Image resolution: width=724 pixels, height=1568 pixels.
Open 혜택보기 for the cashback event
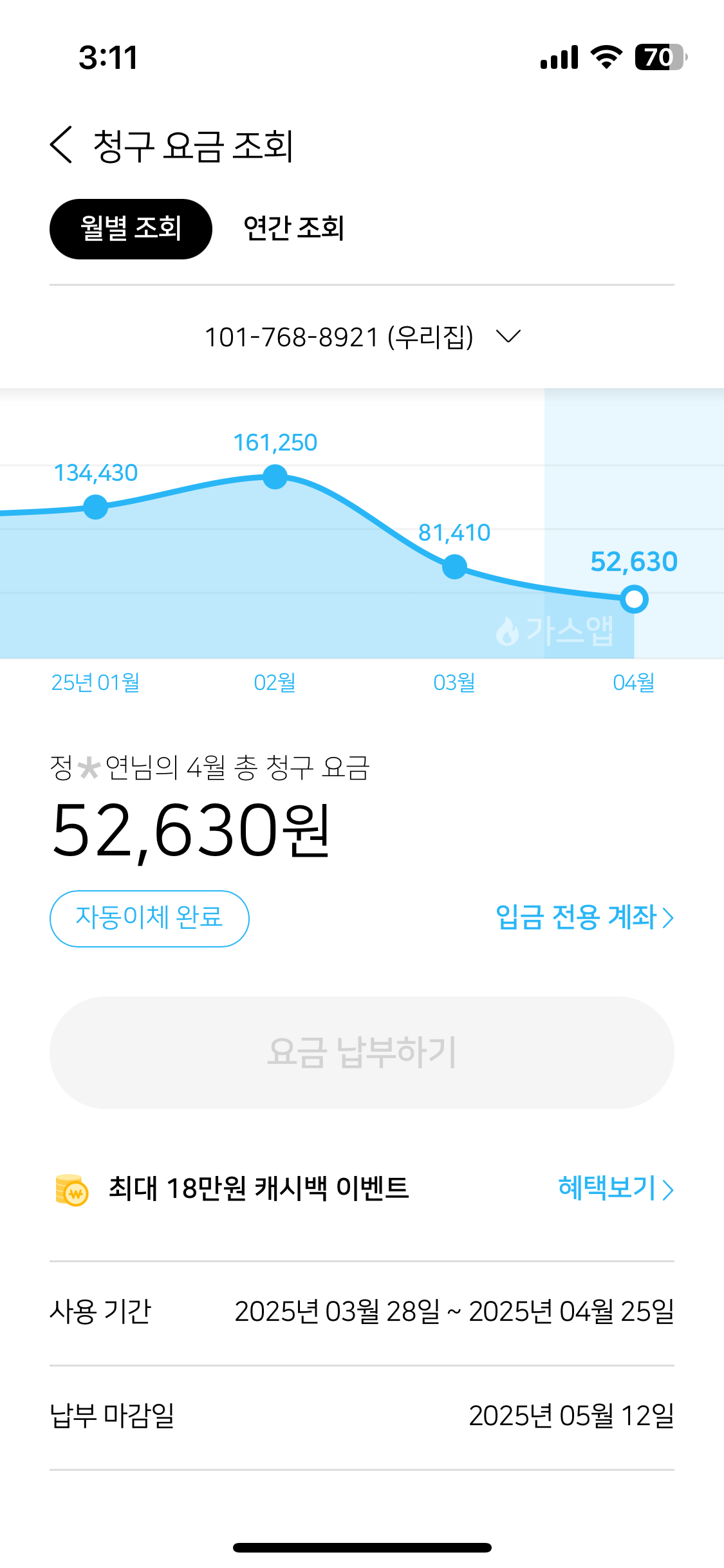[x=615, y=1188]
